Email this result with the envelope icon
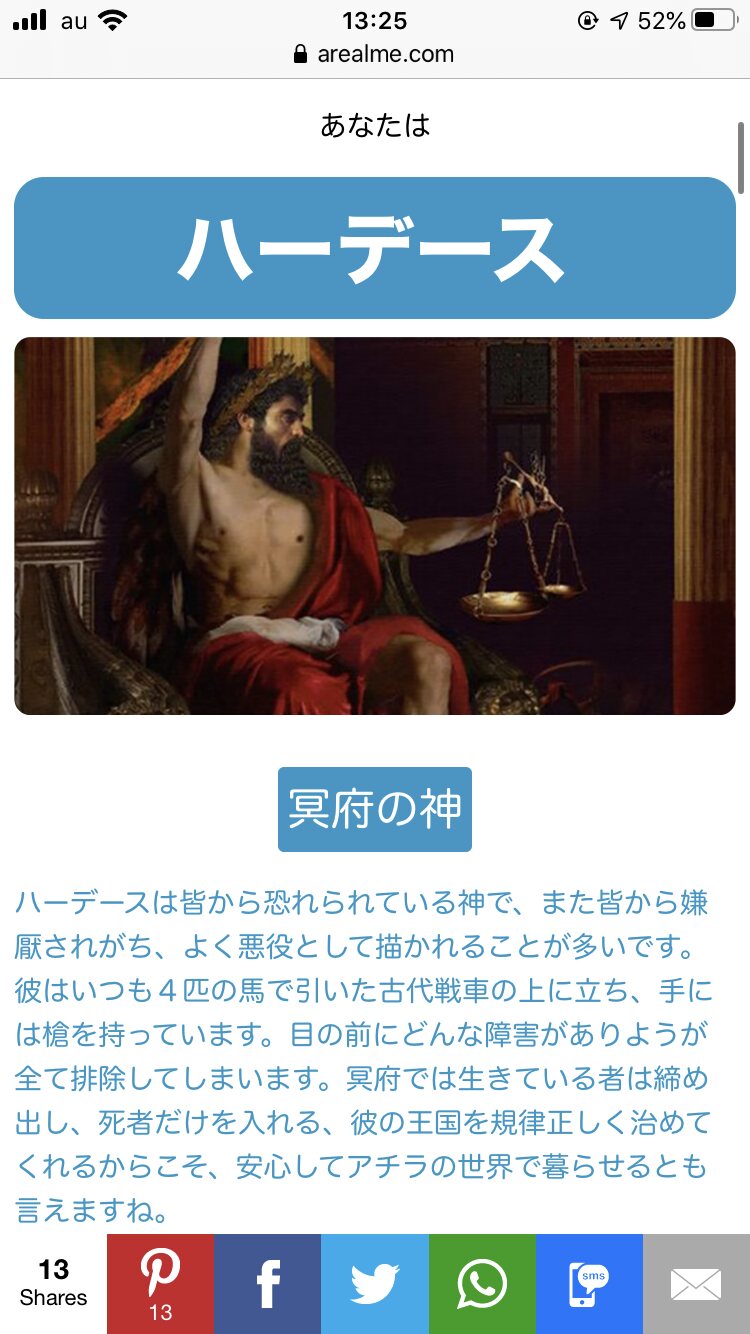The height and width of the screenshot is (1334, 750). [696, 1283]
